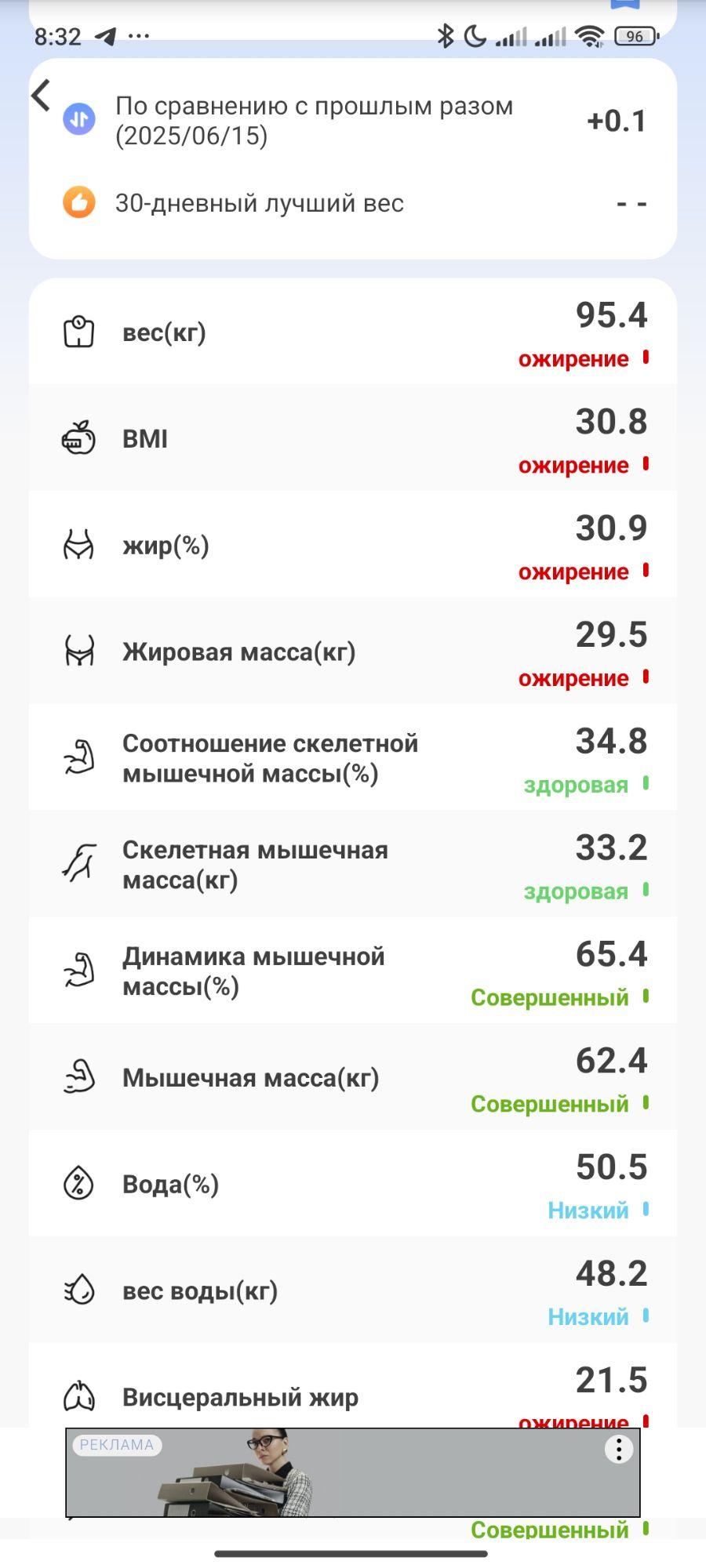Open the Динамика мышечной массы(%) row
Screen dimensions: 706x1568
coord(353,971)
